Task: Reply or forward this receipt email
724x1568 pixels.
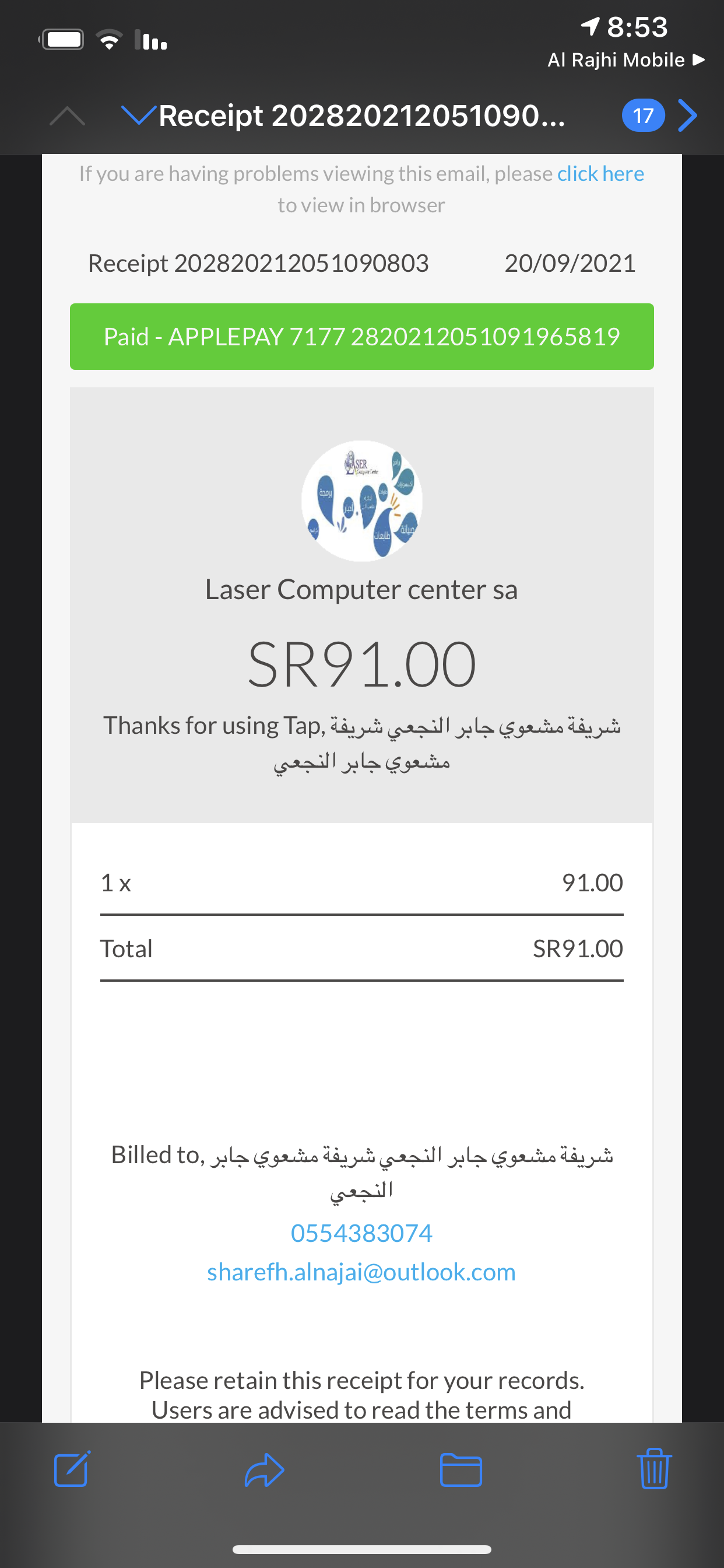Action: coord(265,1470)
